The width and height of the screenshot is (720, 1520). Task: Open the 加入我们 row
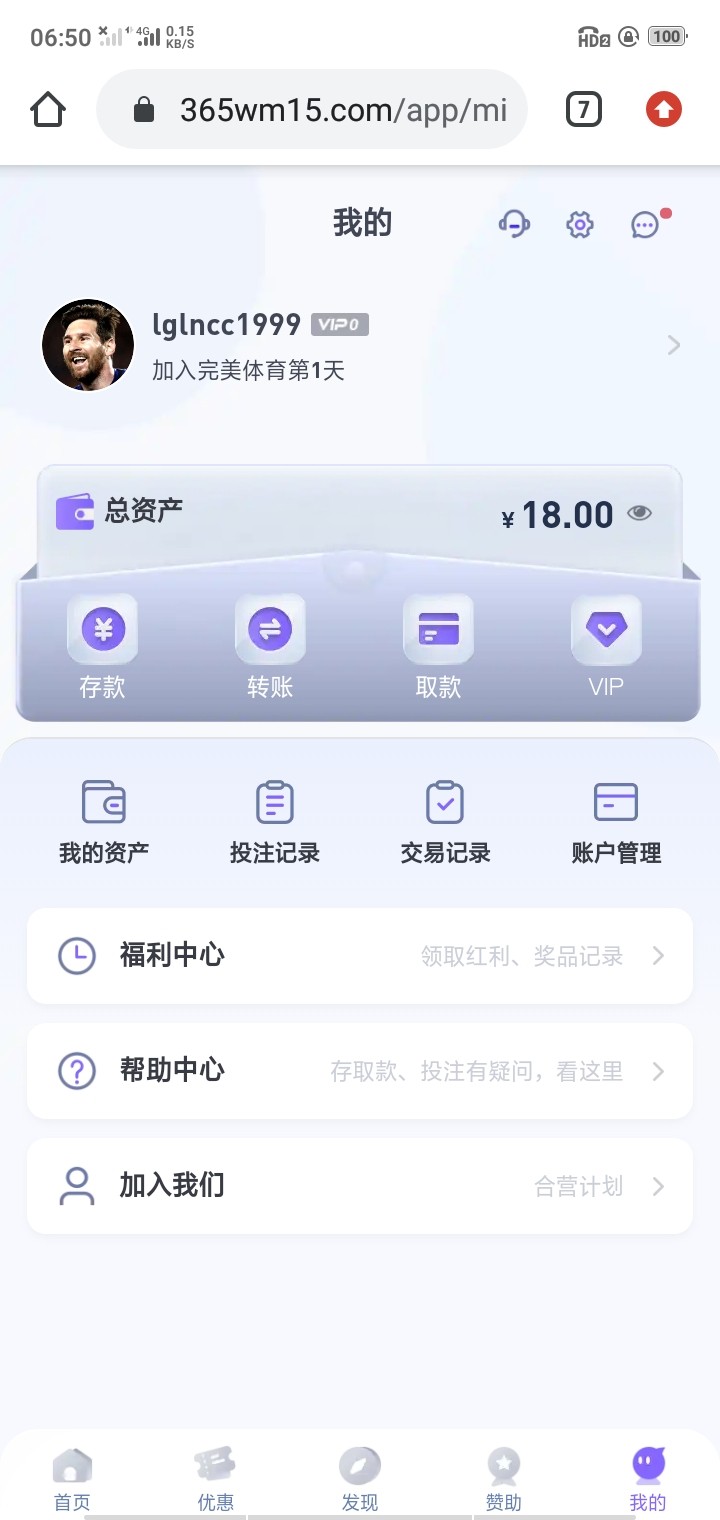360,1186
